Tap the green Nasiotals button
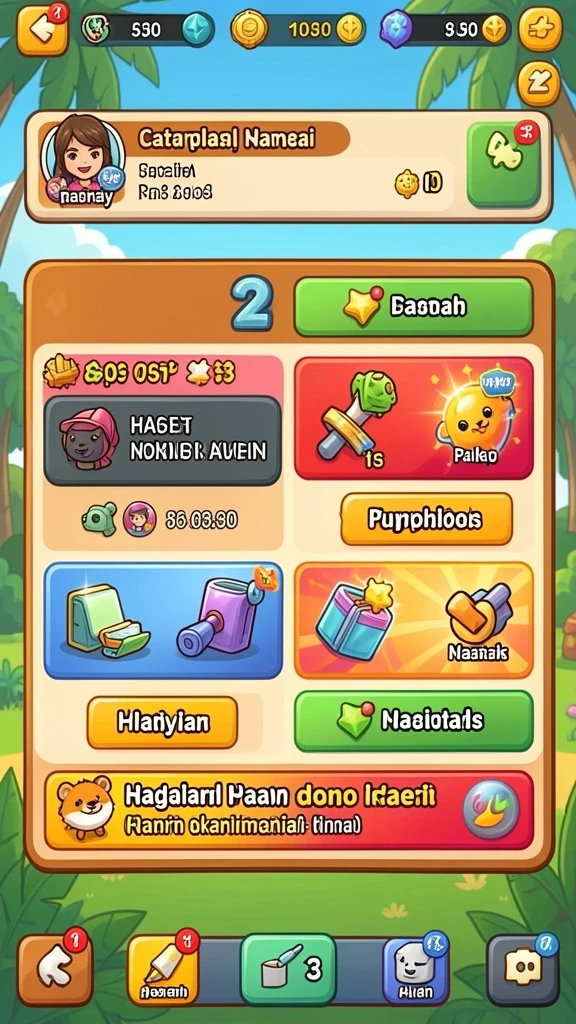Viewport: 576px width, 1024px height. (413, 721)
